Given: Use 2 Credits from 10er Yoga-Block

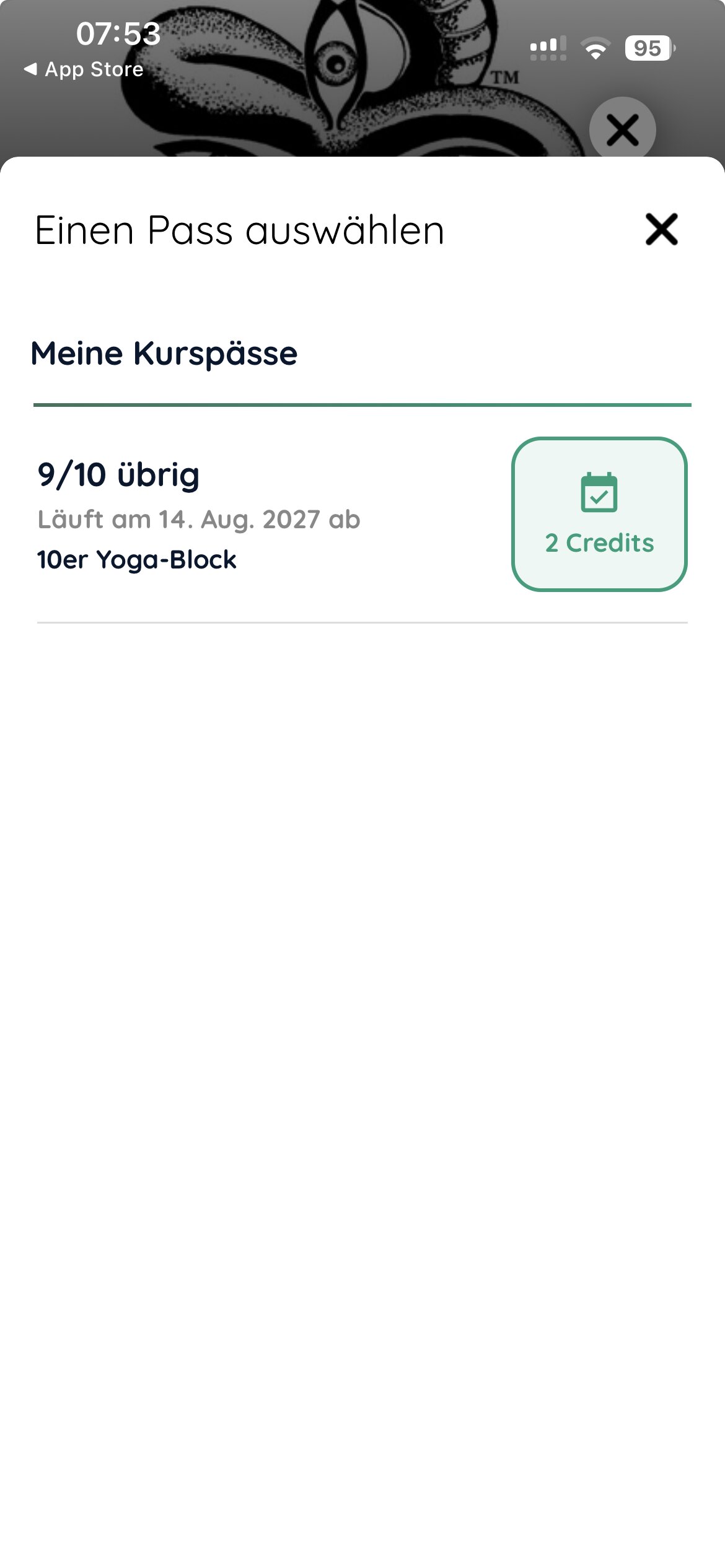Looking at the screenshot, I should click(599, 514).
